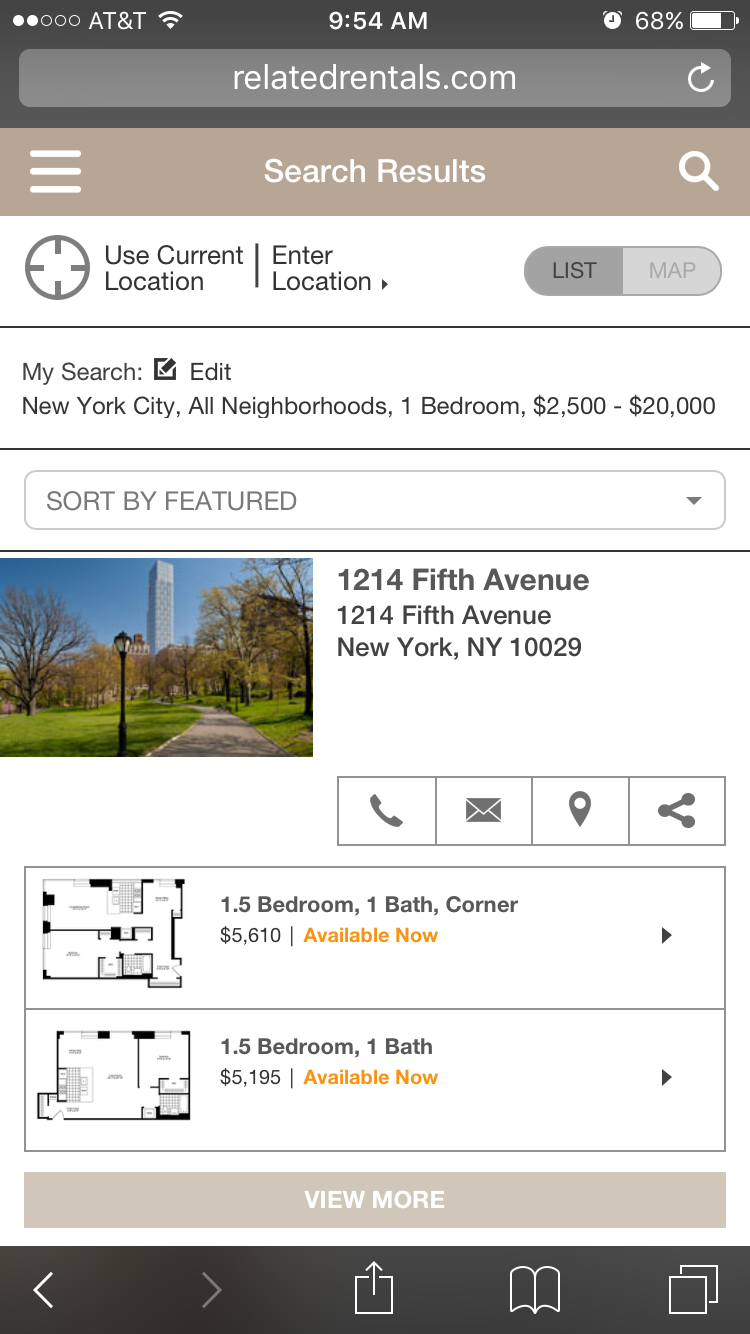Reload the page with the refresh icon
750x1334 pixels.
pyautogui.click(x=700, y=77)
